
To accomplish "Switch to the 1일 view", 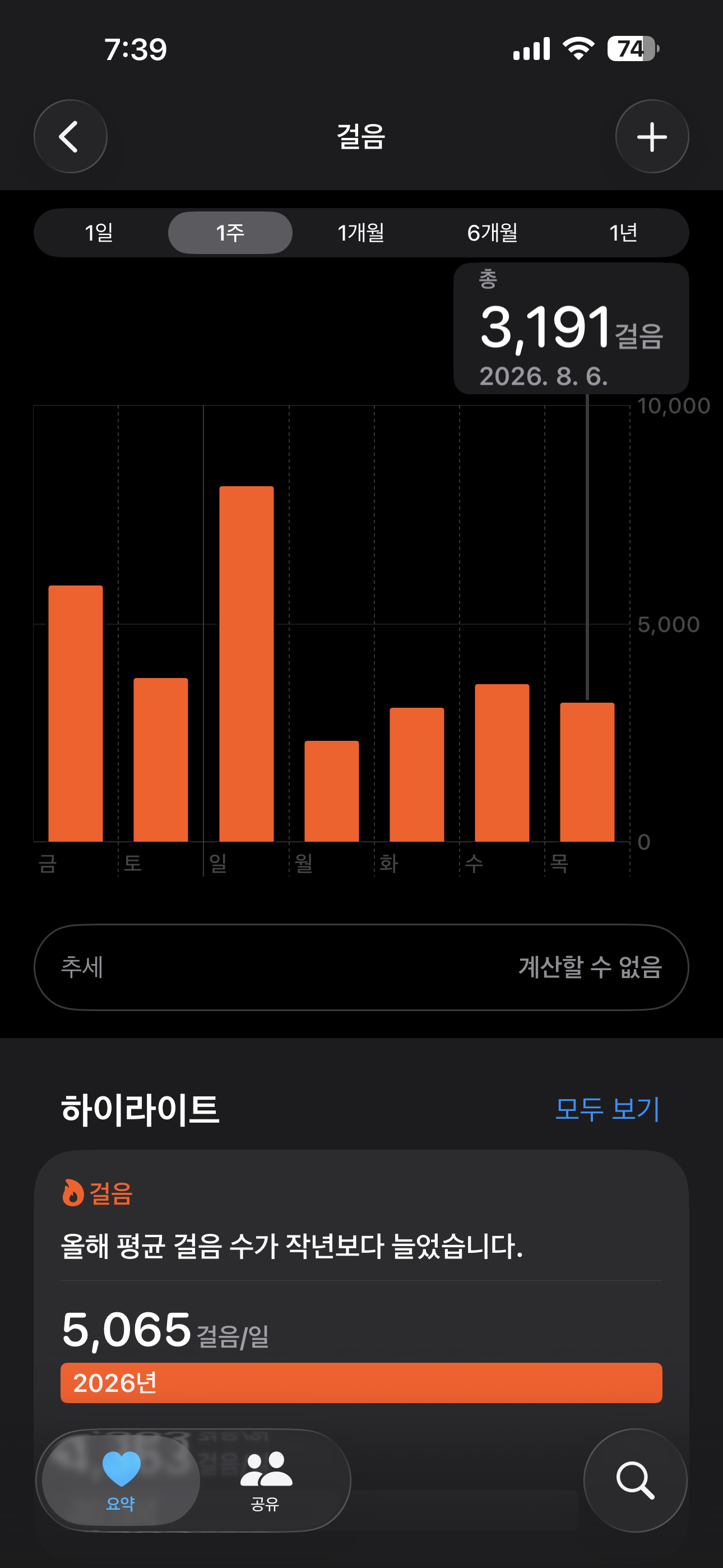I will tap(99, 233).
